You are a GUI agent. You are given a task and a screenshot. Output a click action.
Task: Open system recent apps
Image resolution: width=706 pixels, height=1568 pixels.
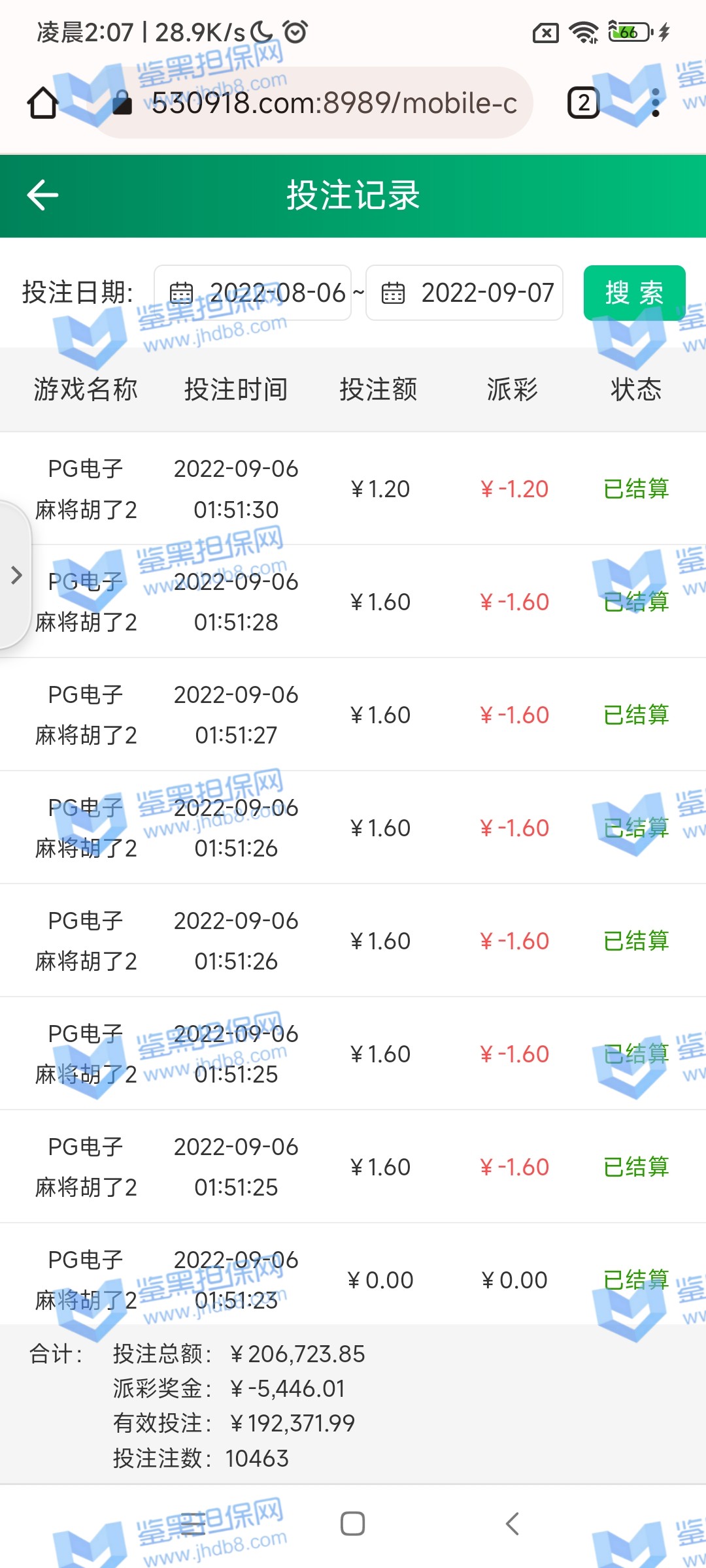point(192,1524)
